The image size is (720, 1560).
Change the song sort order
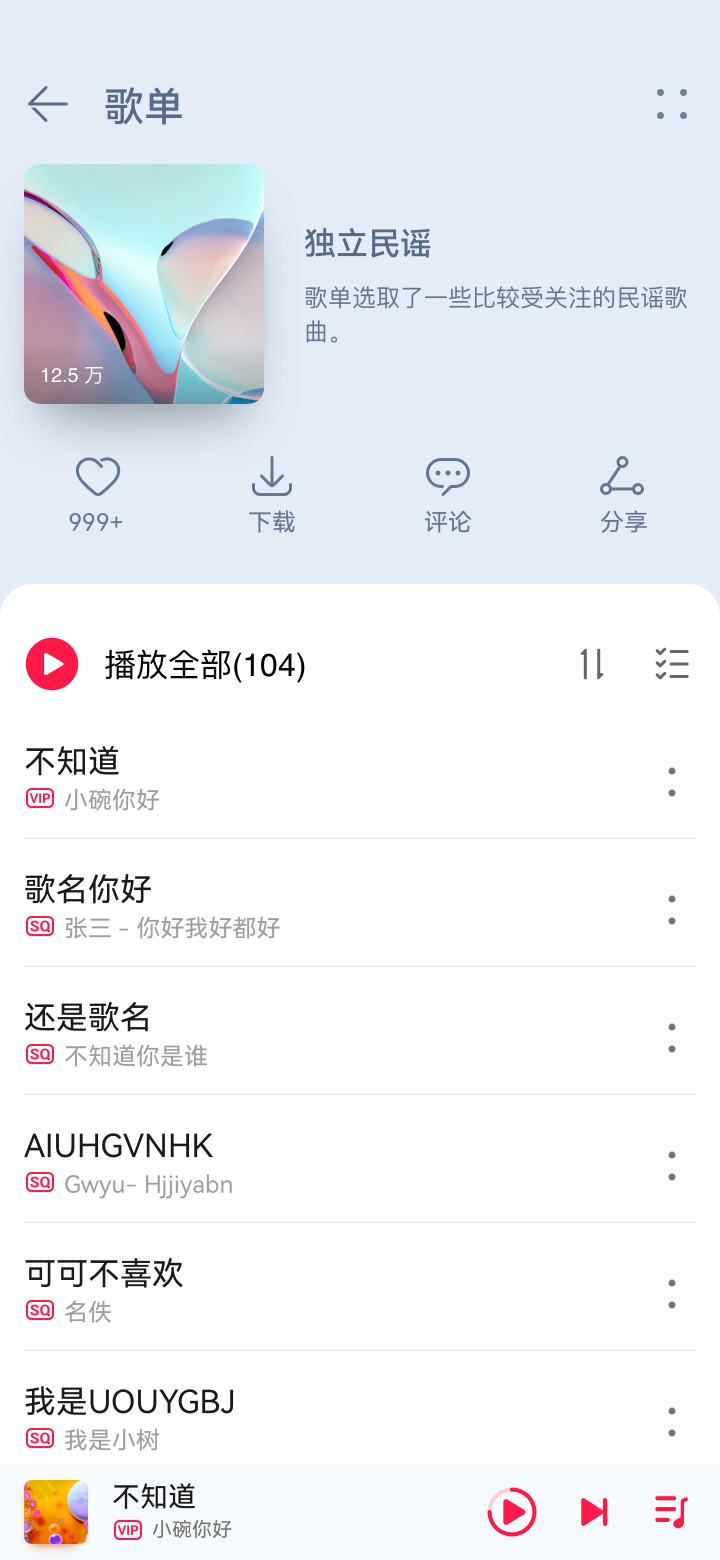[592, 664]
